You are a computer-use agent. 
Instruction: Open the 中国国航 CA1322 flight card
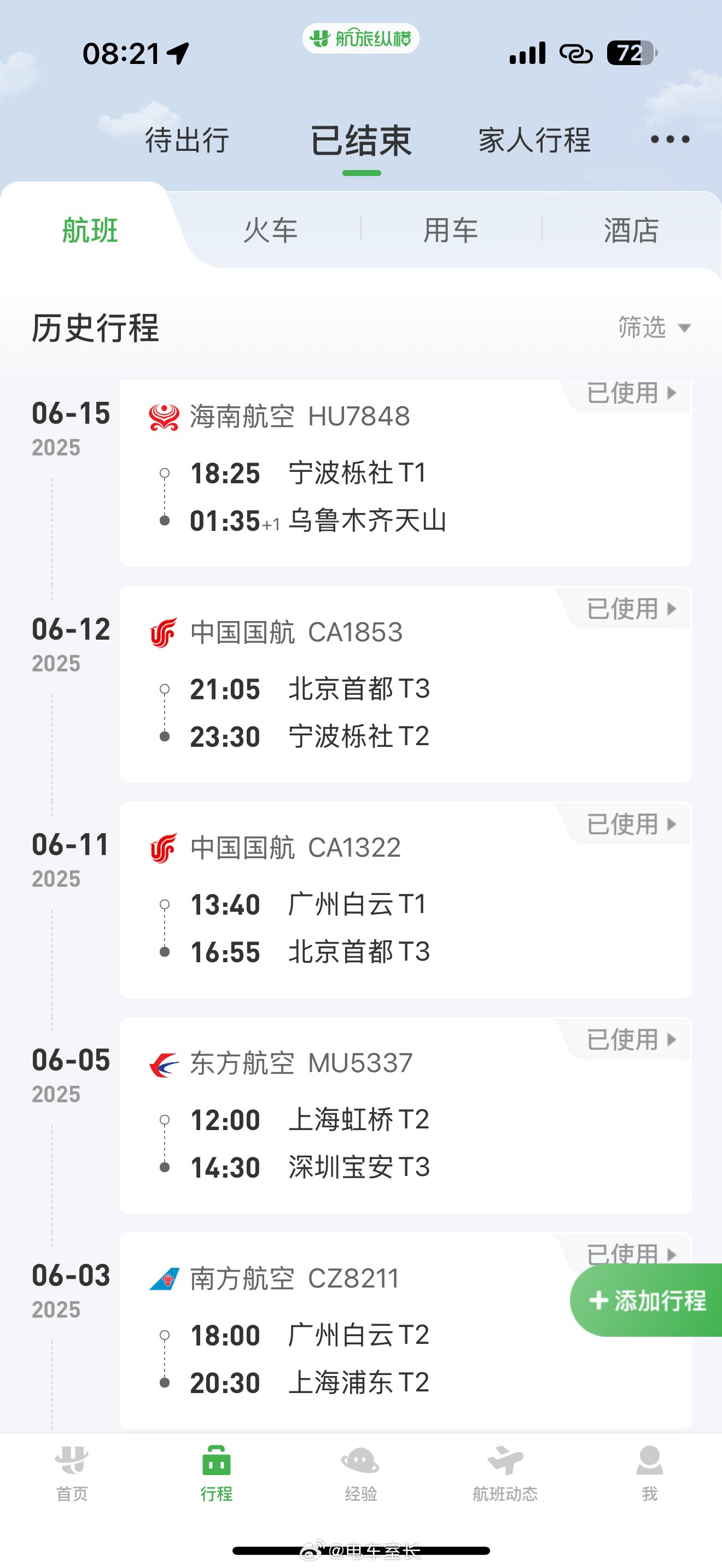tap(405, 900)
